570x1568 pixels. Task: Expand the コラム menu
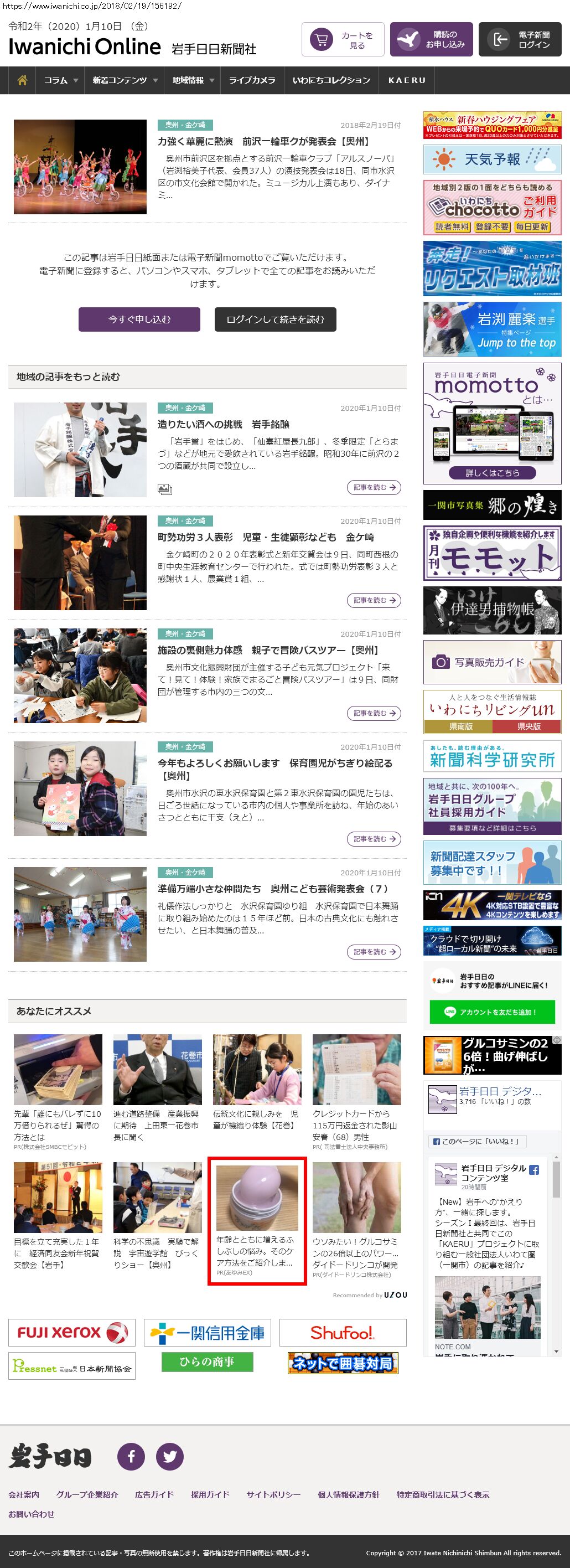click(x=61, y=80)
